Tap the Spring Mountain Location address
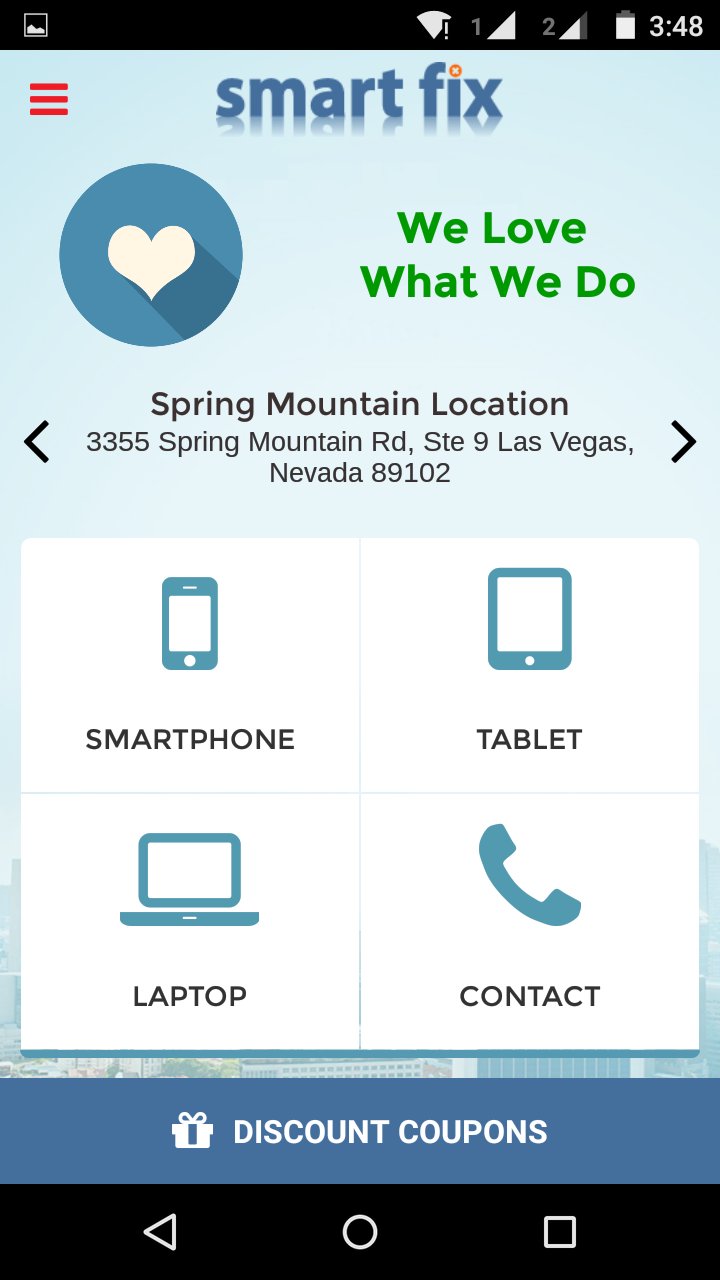720x1280 pixels. point(360,441)
